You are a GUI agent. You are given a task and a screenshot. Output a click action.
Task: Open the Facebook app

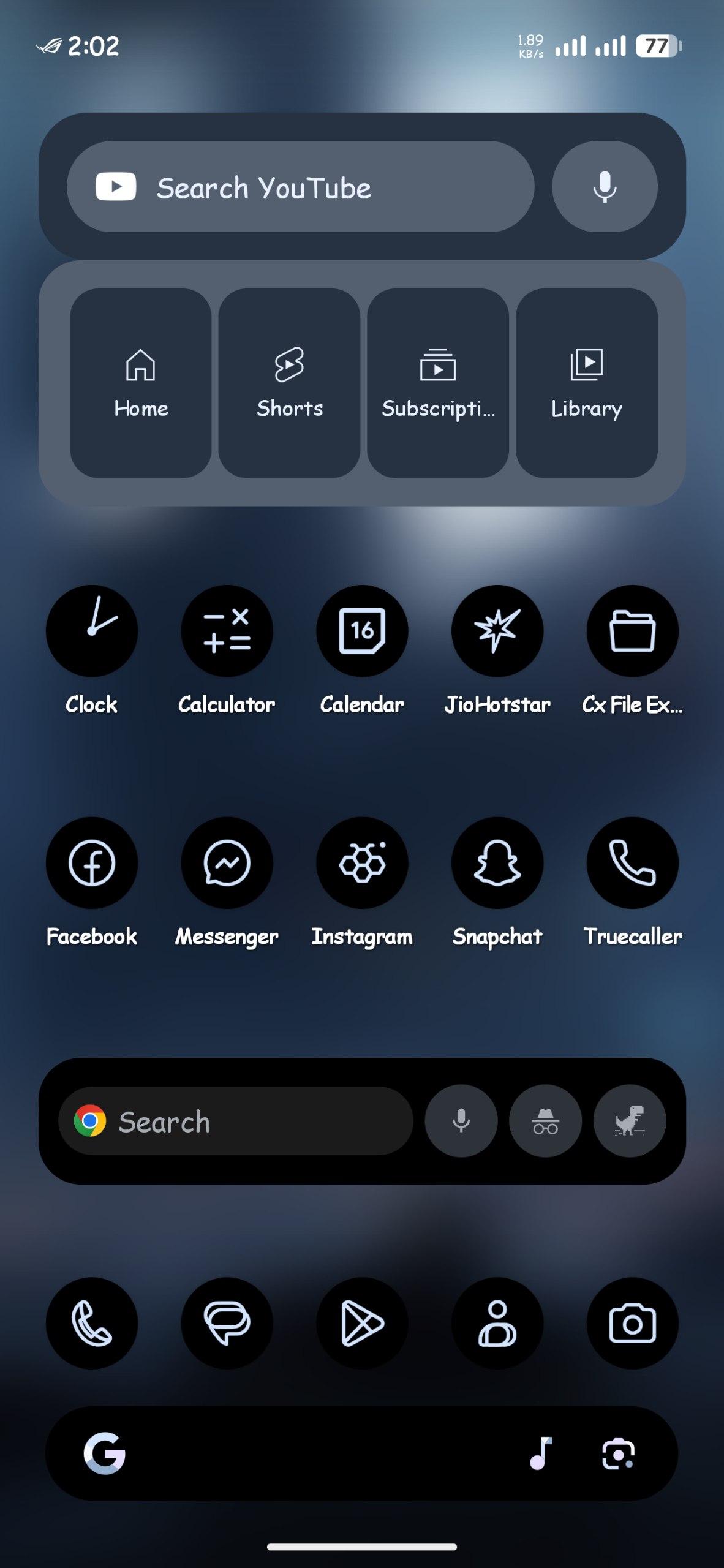pos(92,863)
